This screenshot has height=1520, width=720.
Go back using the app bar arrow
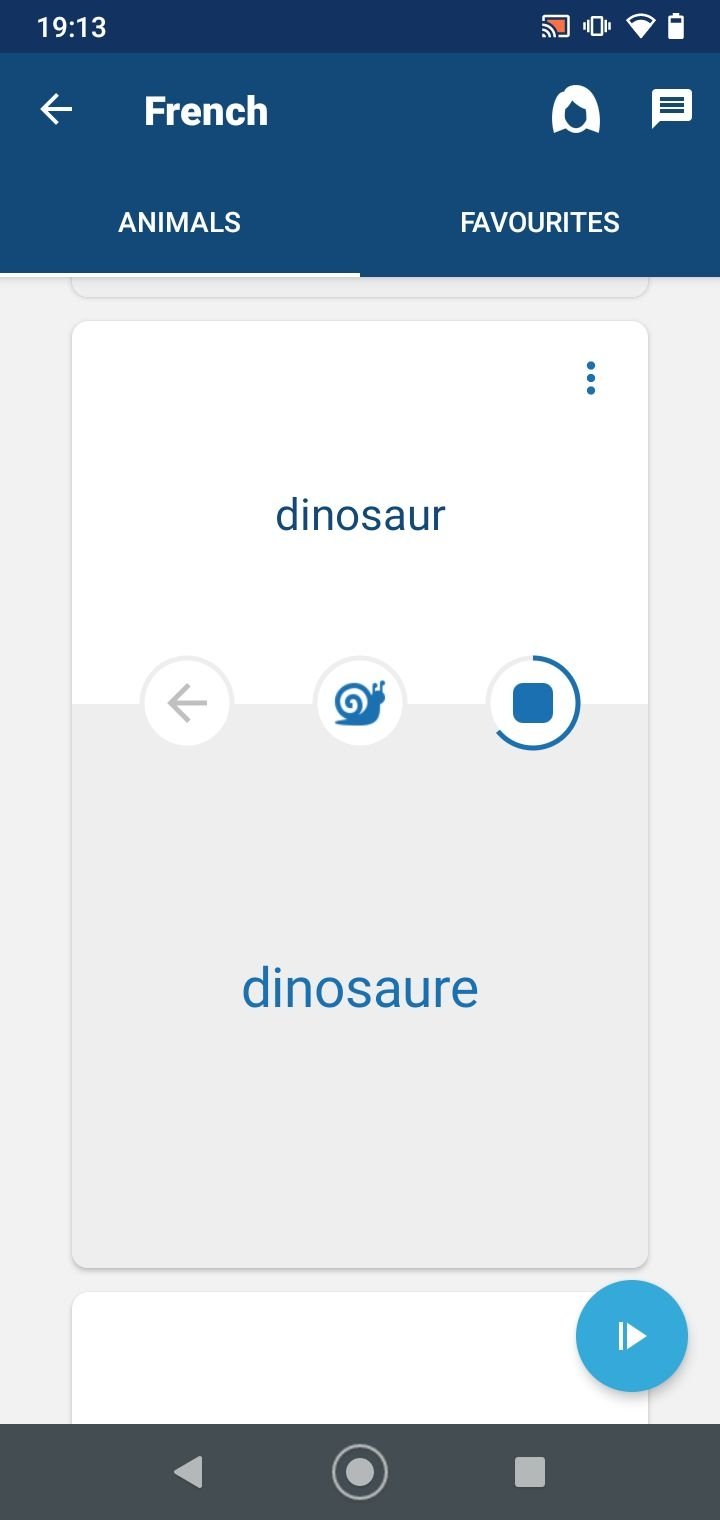[x=56, y=110]
